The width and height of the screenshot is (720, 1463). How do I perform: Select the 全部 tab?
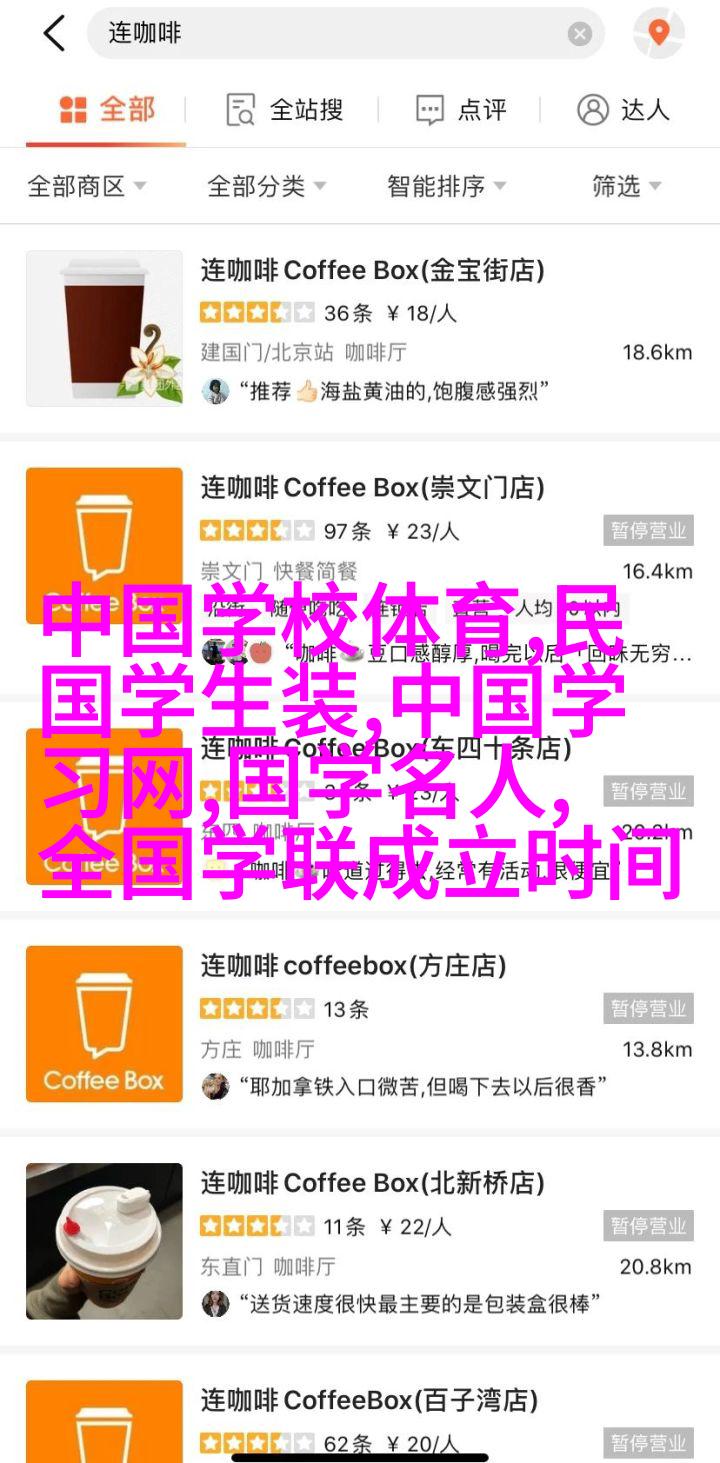coord(107,110)
